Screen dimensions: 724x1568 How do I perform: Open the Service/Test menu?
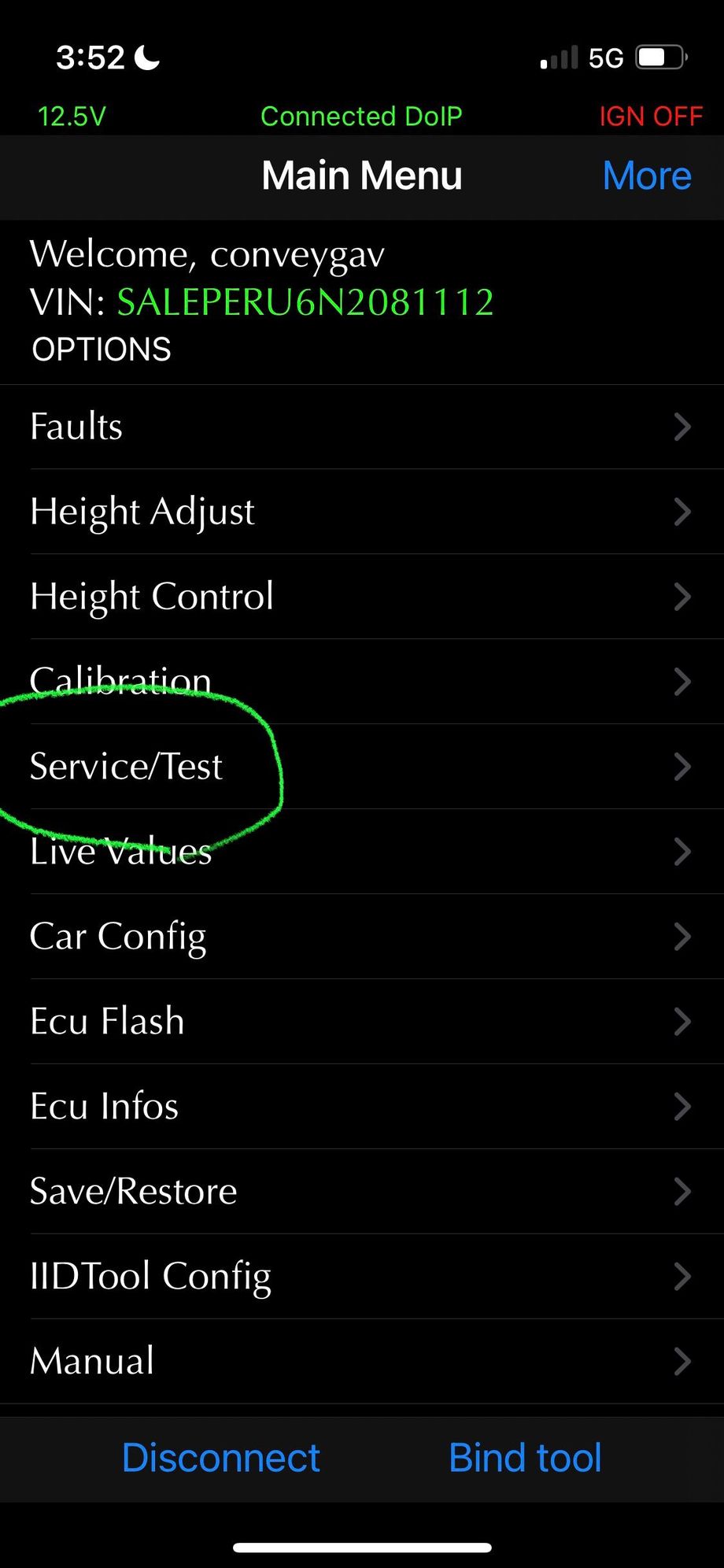tap(360, 767)
